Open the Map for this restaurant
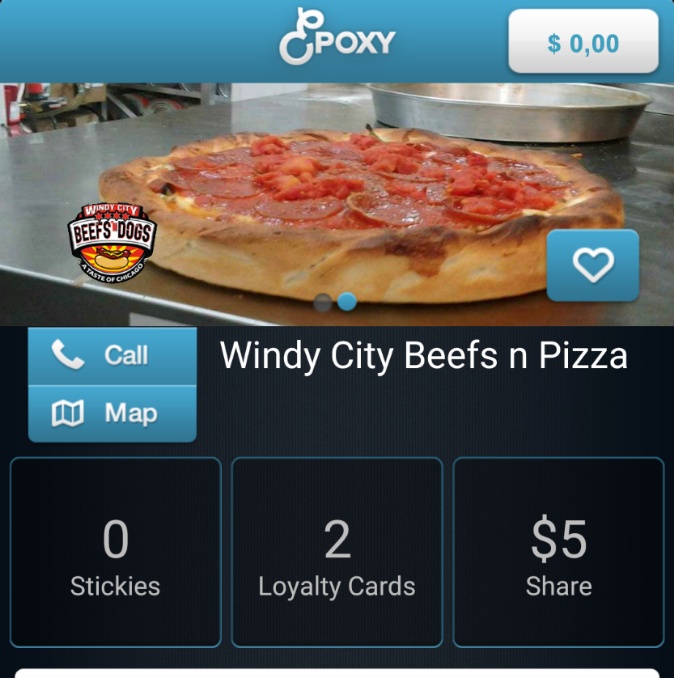Screen dimensions: 674x678 click(112, 413)
